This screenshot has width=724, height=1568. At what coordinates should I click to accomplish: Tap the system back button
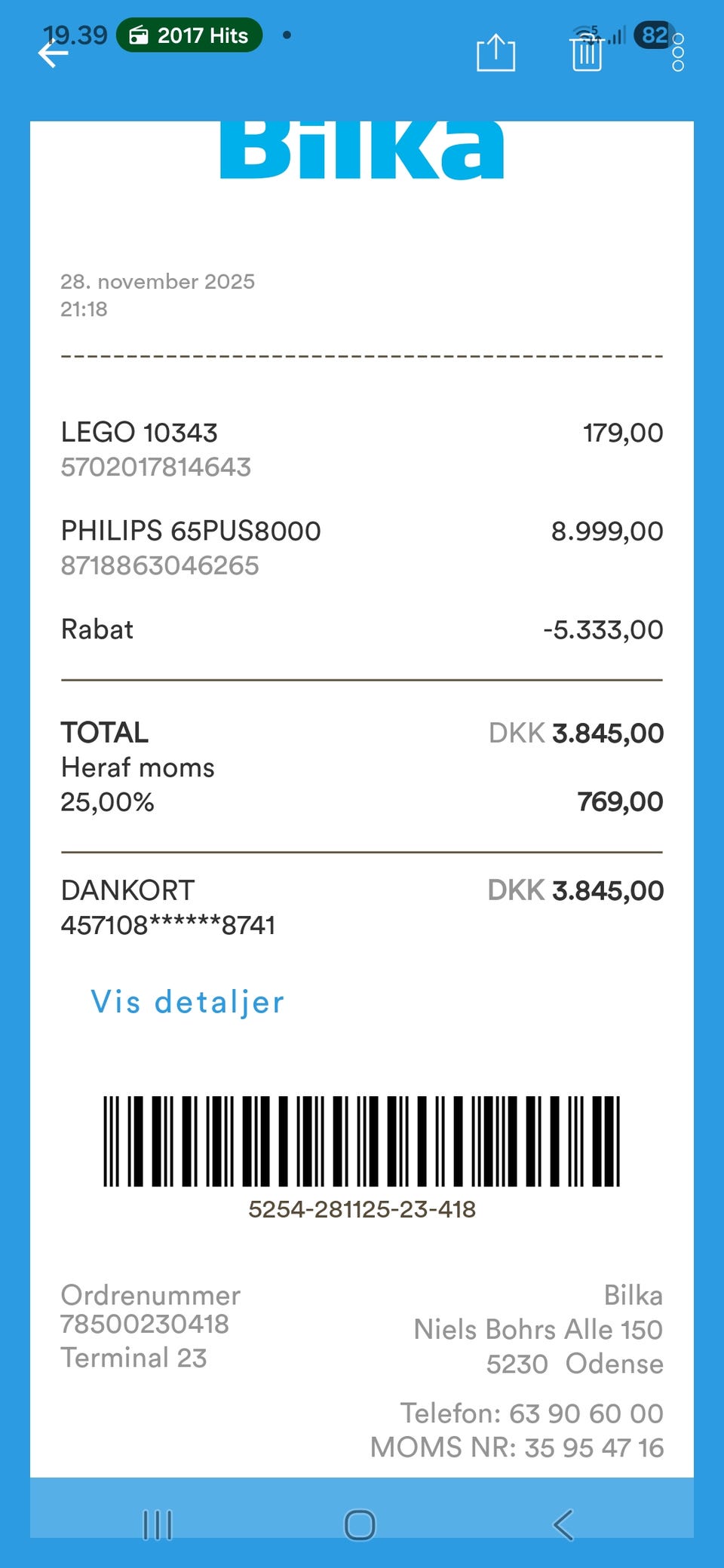tap(563, 1525)
